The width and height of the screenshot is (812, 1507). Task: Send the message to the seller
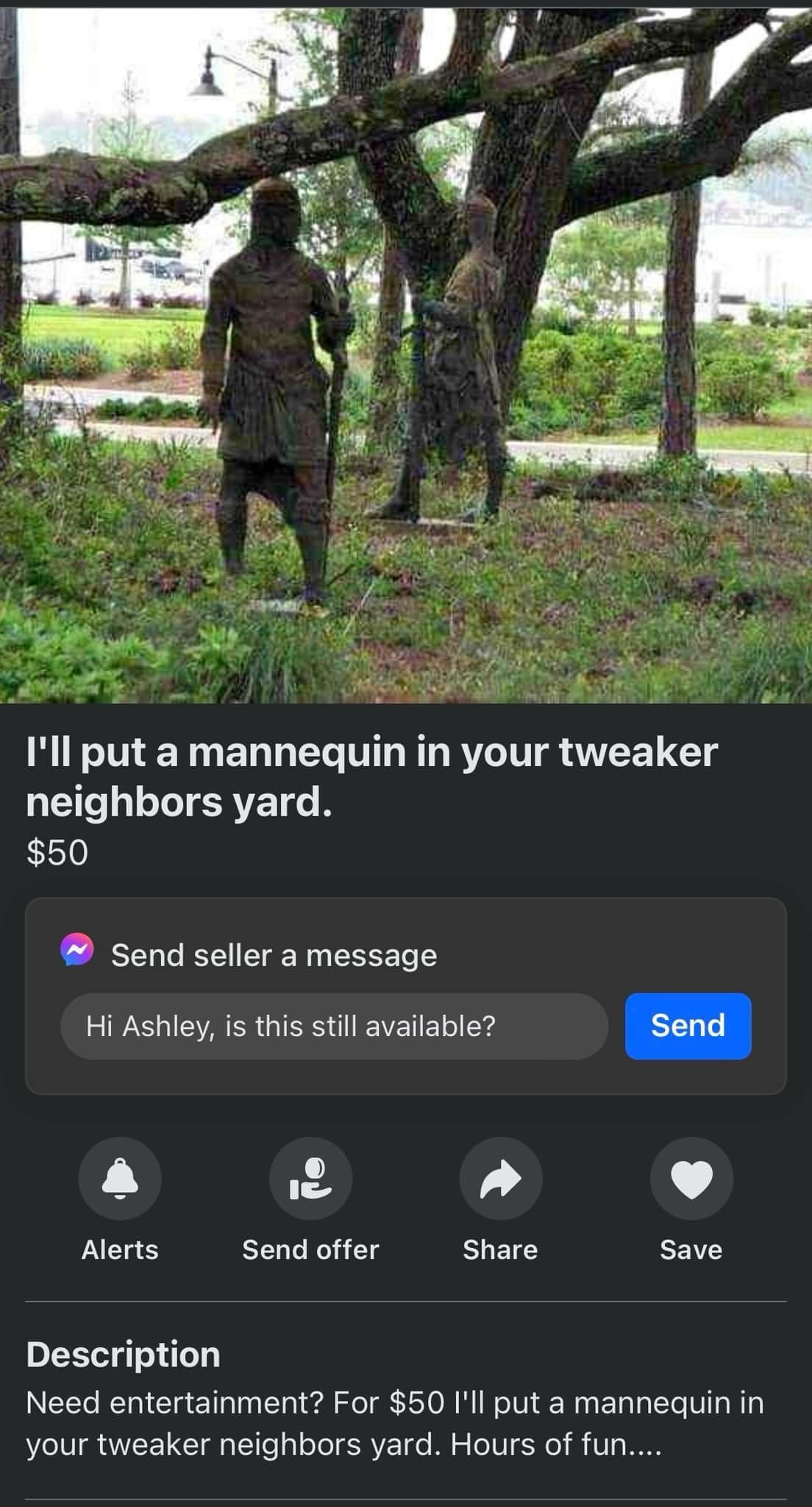pos(688,1026)
